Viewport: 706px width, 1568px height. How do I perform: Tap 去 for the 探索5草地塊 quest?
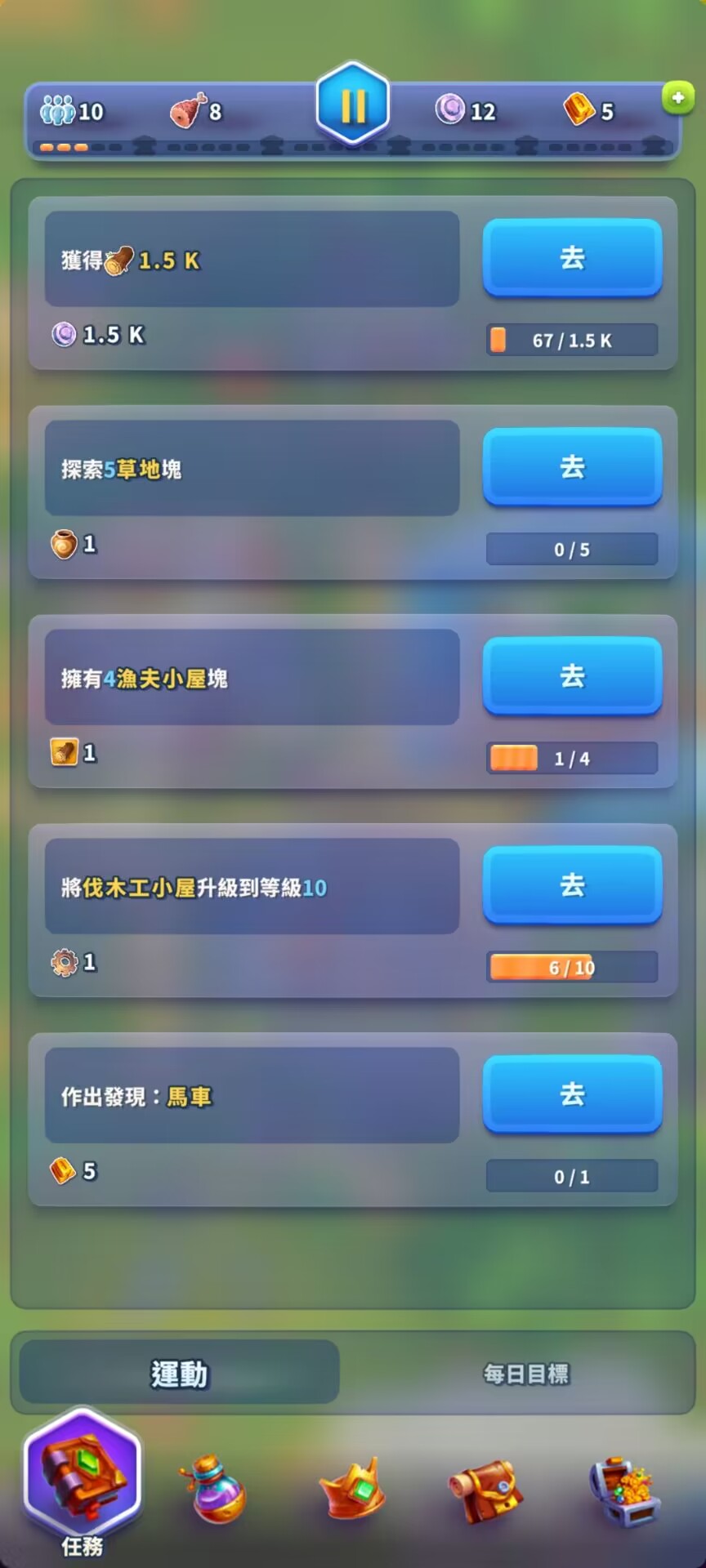click(x=572, y=467)
